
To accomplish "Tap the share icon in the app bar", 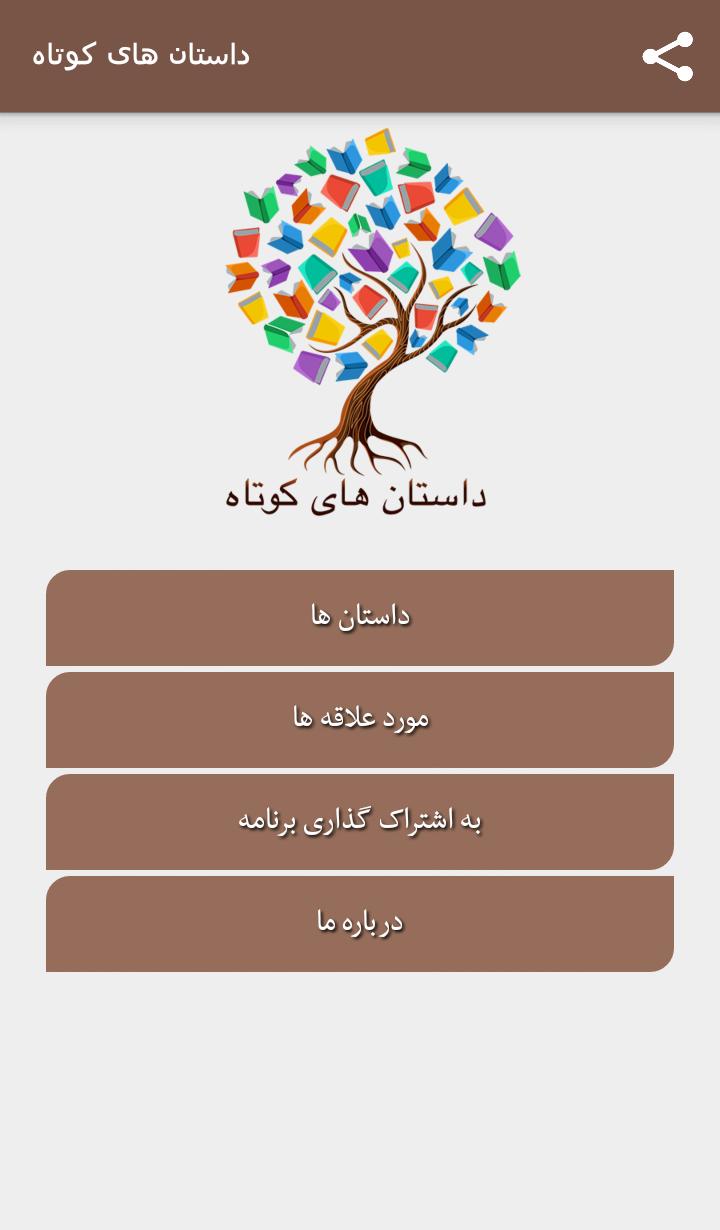I will click(667, 56).
